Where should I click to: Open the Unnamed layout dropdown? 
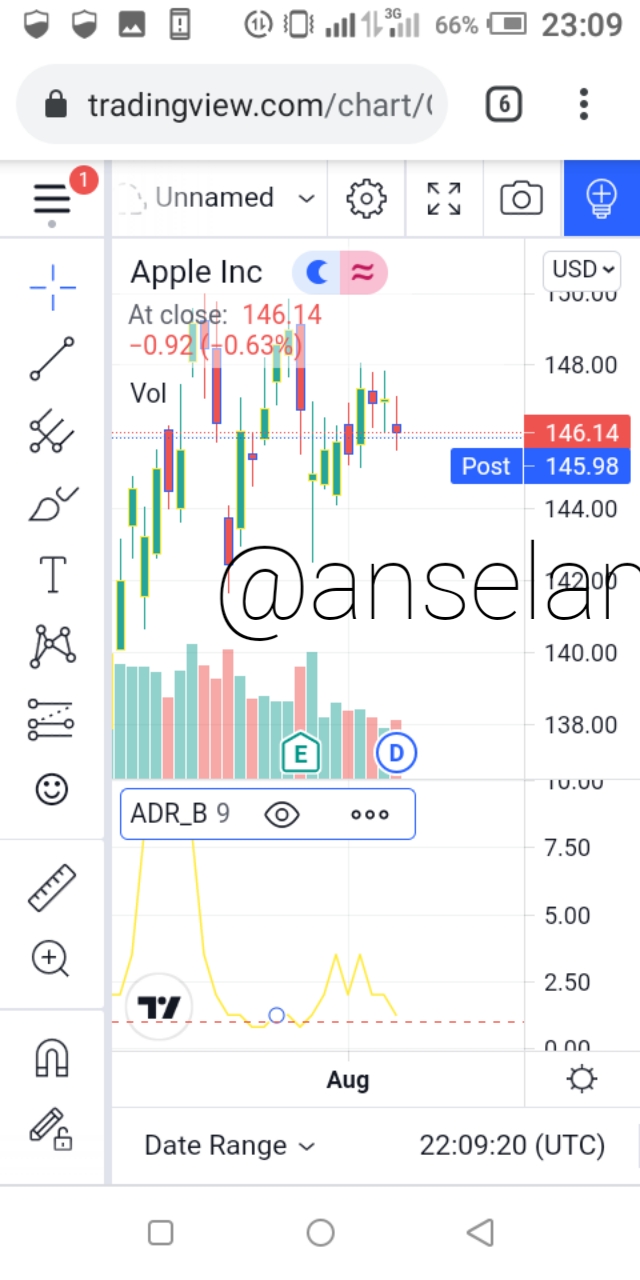[x=215, y=198]
